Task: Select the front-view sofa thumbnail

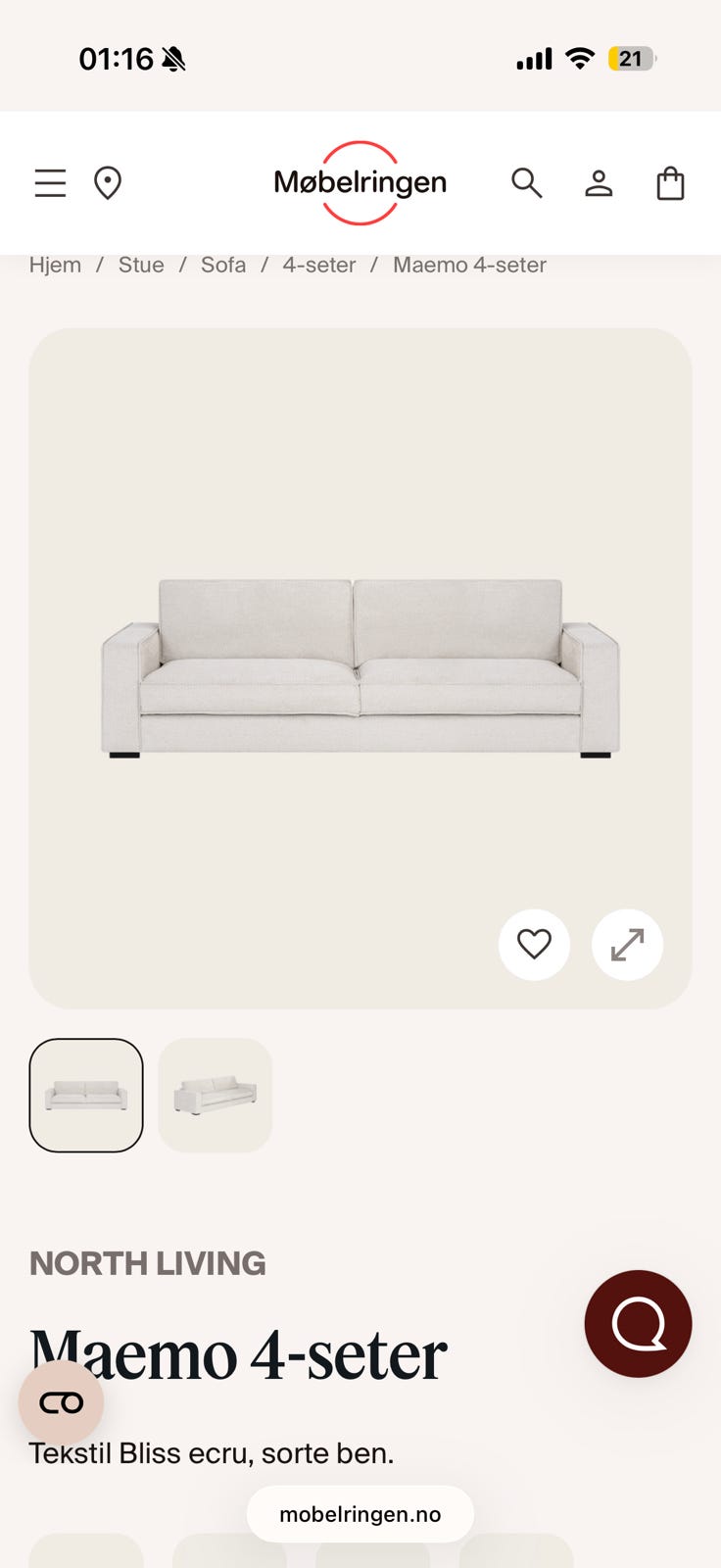Action: tap(86, 1095)
